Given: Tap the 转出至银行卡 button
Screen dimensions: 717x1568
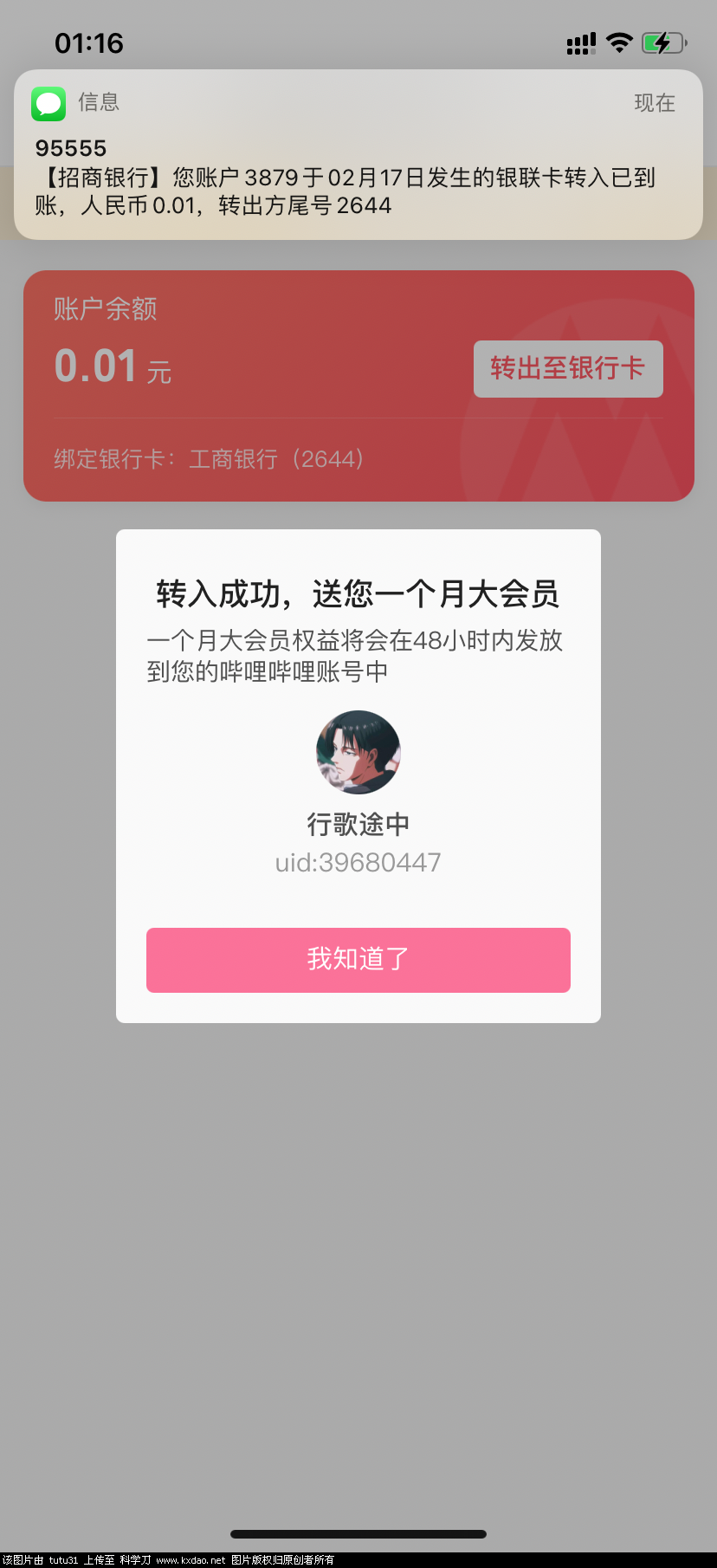Looking at the screenshot, I should click(x=567, y=368).
